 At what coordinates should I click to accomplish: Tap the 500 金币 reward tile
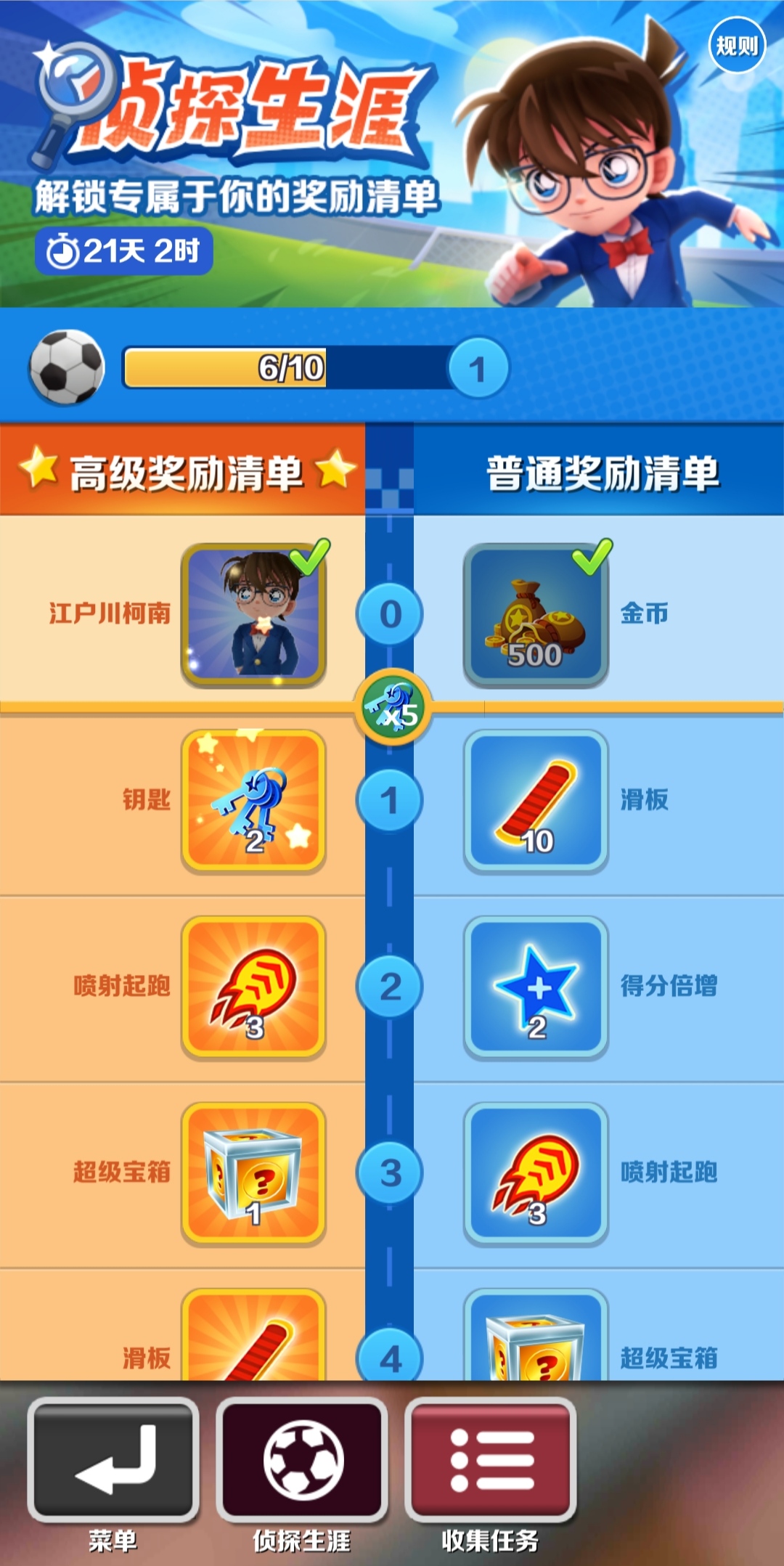(536, 615)
